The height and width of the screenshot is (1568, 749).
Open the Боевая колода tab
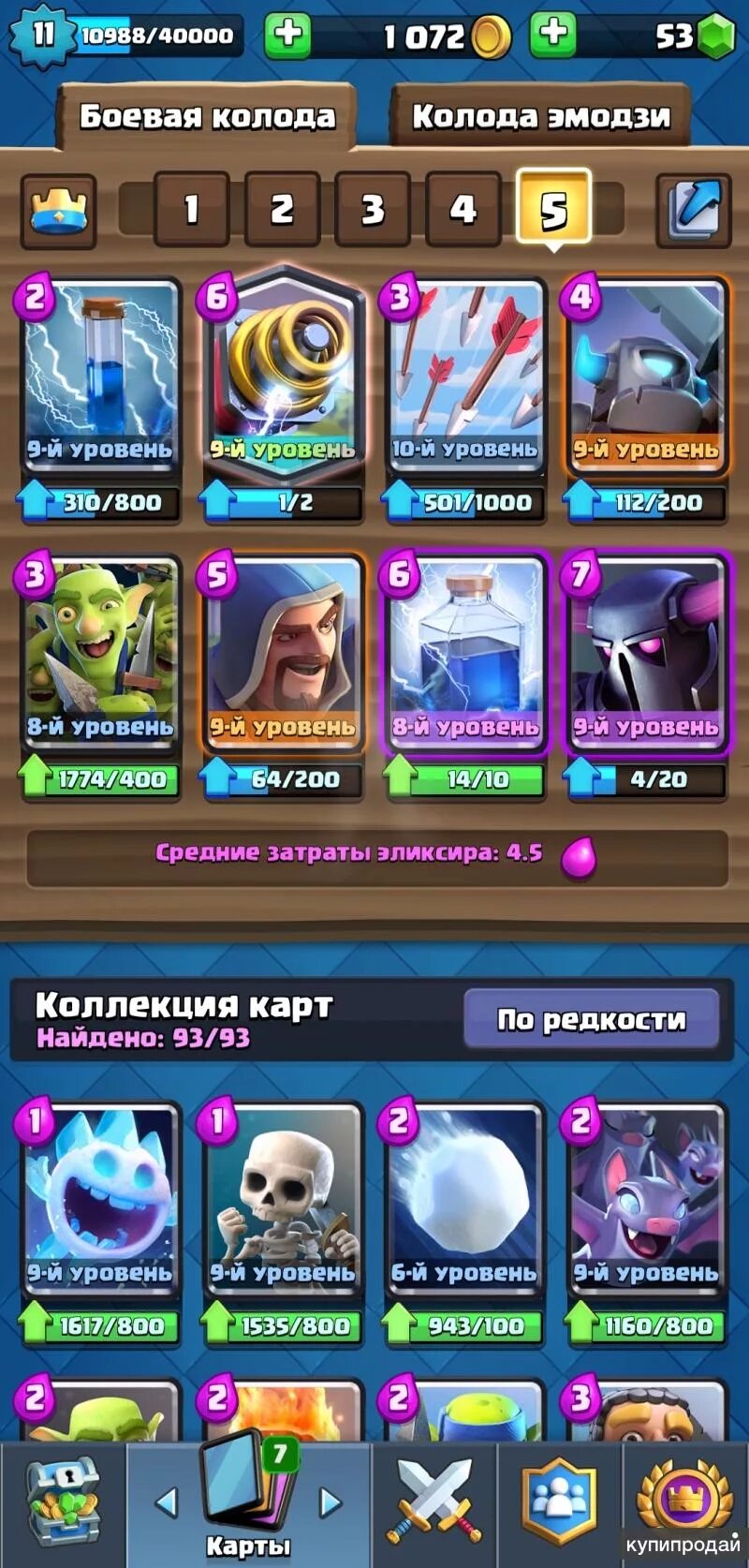207,116
